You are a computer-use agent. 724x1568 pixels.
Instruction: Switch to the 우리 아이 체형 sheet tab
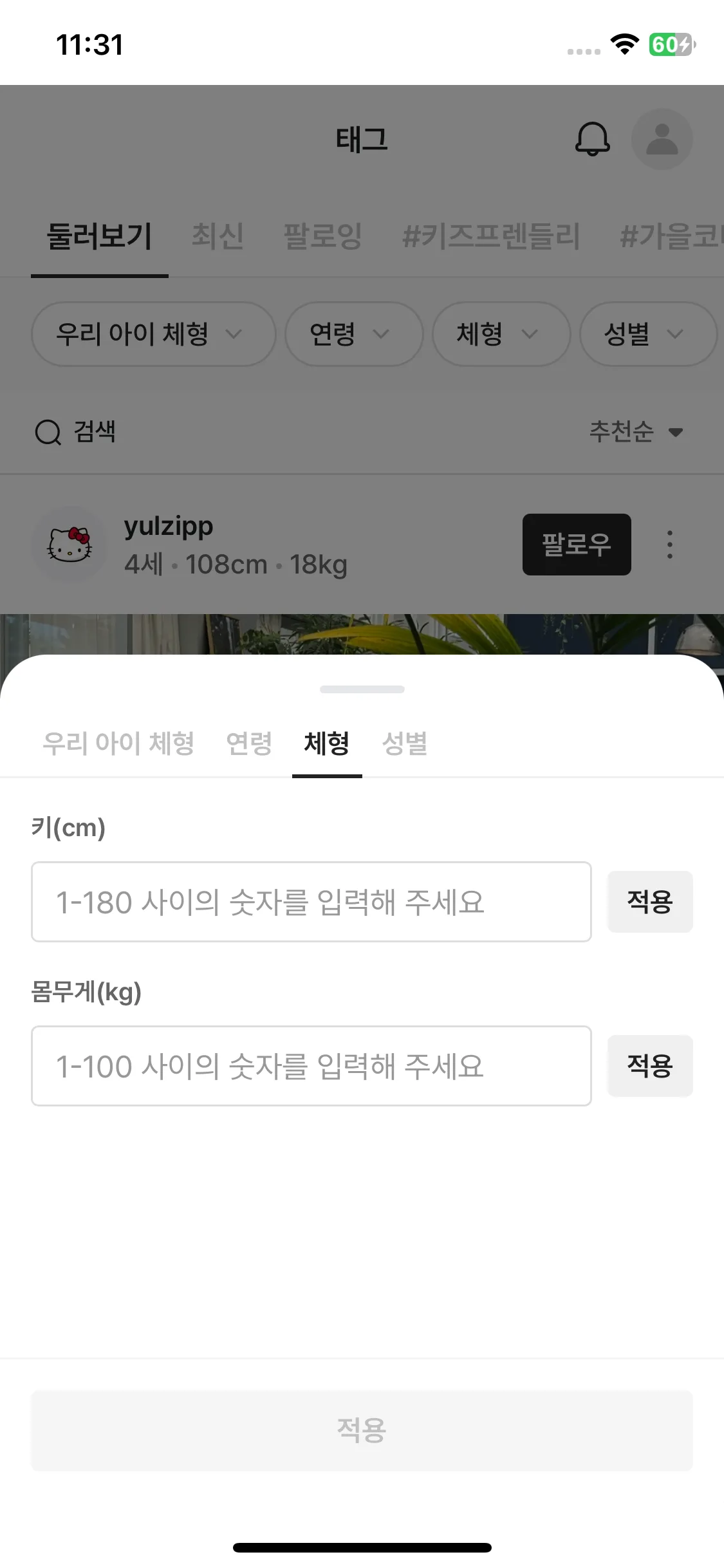pos(118,743)
